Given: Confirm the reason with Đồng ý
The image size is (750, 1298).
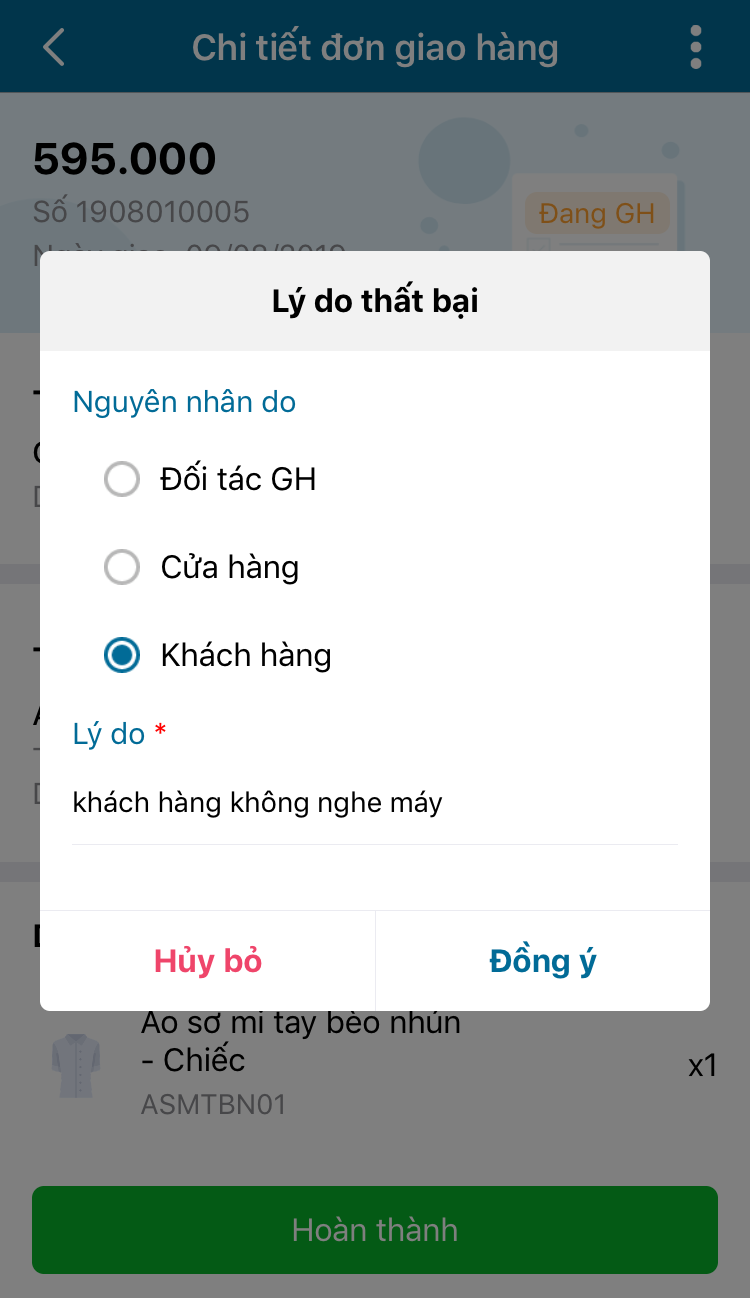Looking at the screenshot, I should [x=542, y=961].
